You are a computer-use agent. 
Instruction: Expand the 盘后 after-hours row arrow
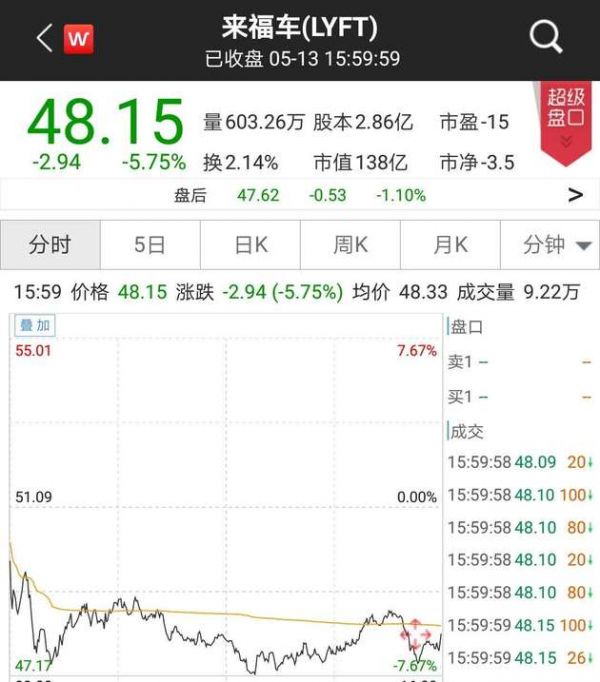pos(575,195)
